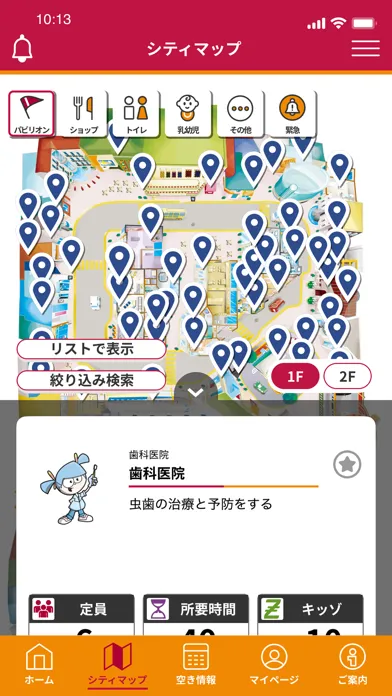Favorite 歯科医院 with the star icon
This screenshot has width=392, height=696.
pos(347,465)
